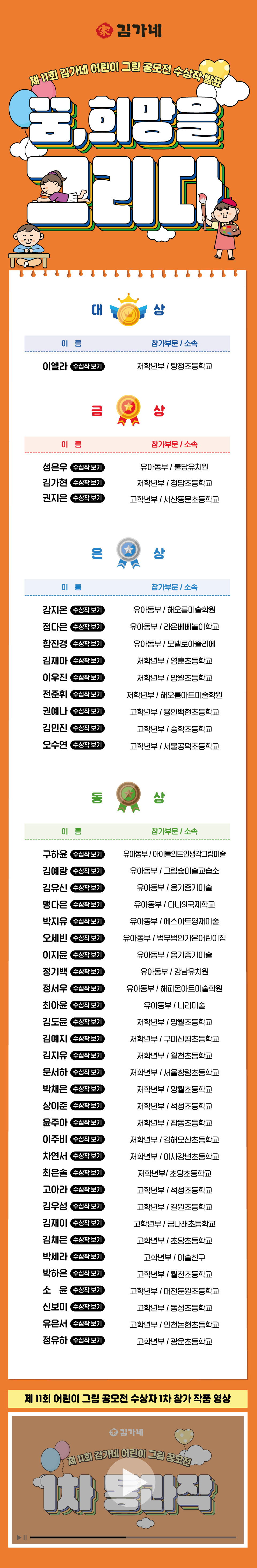Show 정기백's winning drawing
The image size is (257, 1568).
[x=88, y=971]
